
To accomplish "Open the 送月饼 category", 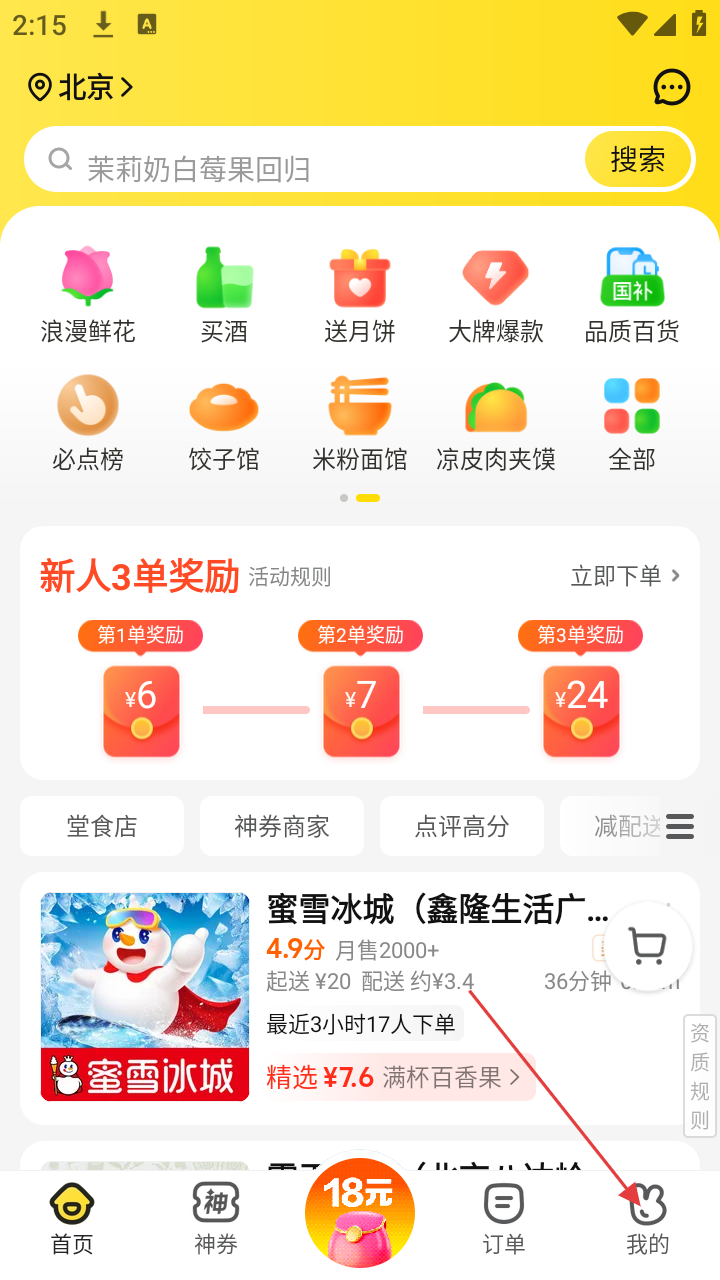I will click(x=360, y=294).
